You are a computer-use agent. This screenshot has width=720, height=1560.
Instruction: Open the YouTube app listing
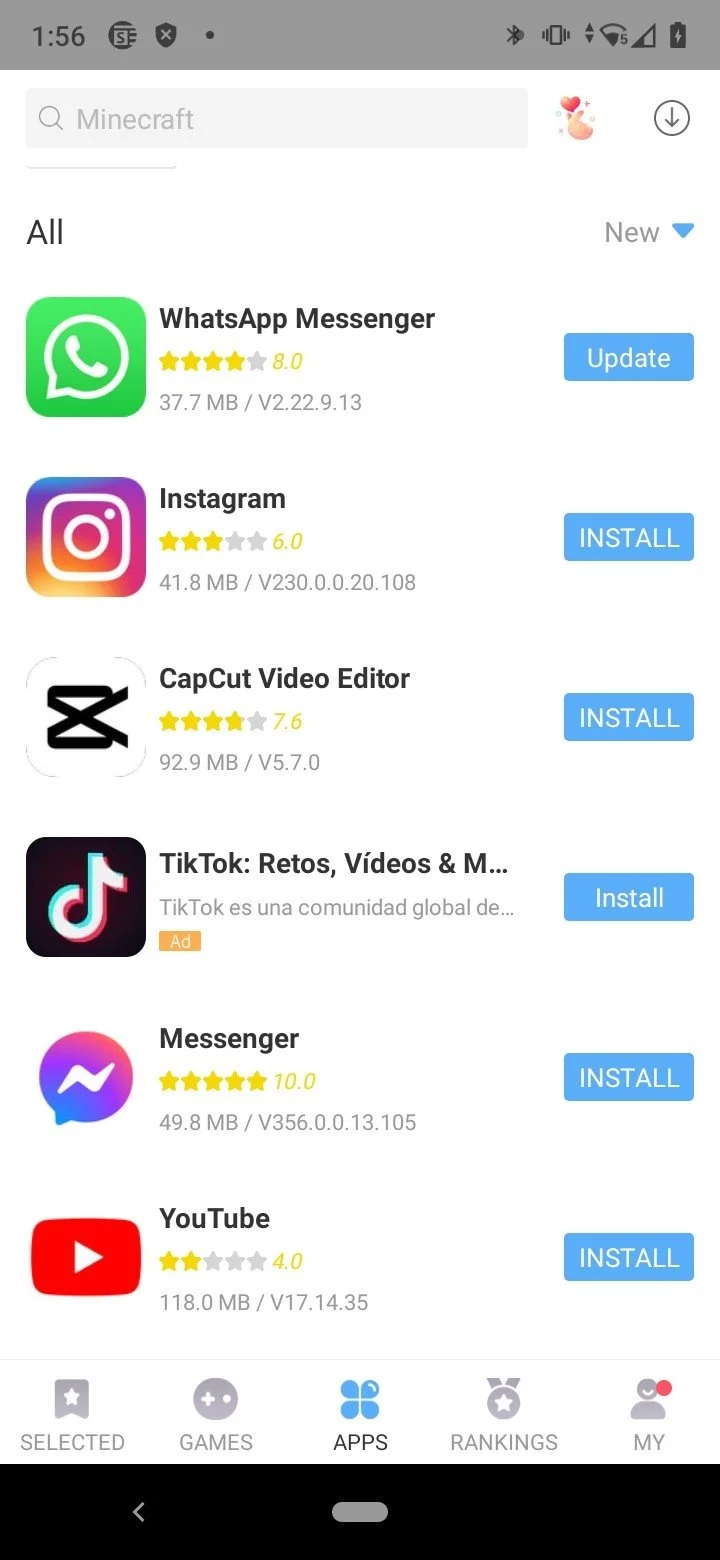[x=214, y=1219]
